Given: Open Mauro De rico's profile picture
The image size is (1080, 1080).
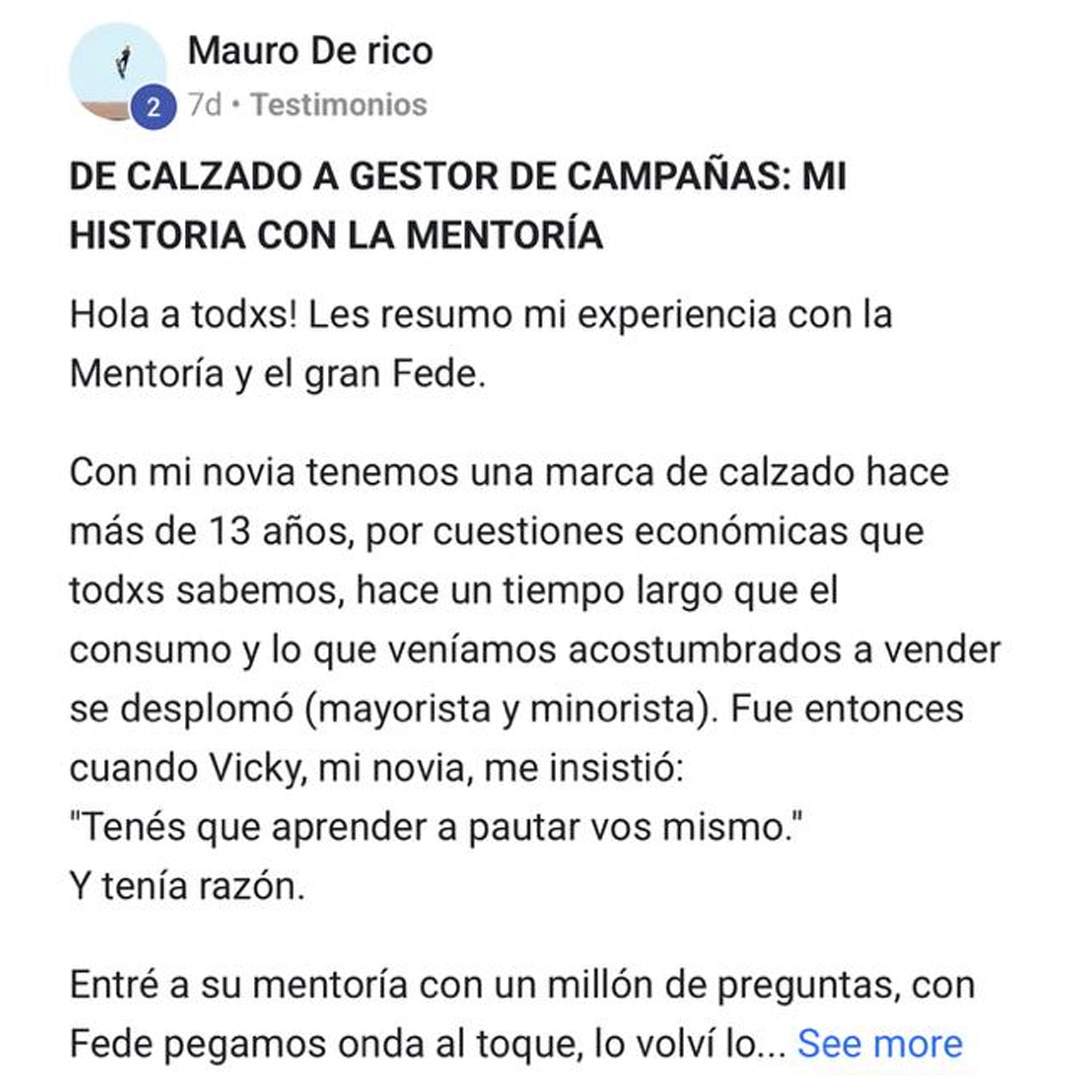Looking at the screenshot, I should [x=116, y=70].
